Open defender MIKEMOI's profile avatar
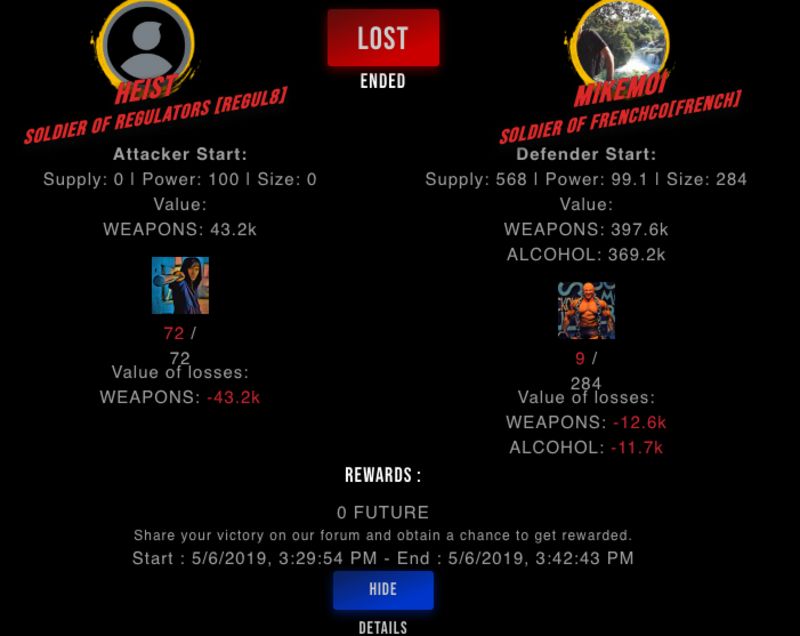The width and height of the screenshot is (800, 636). (x=621, y=43)
